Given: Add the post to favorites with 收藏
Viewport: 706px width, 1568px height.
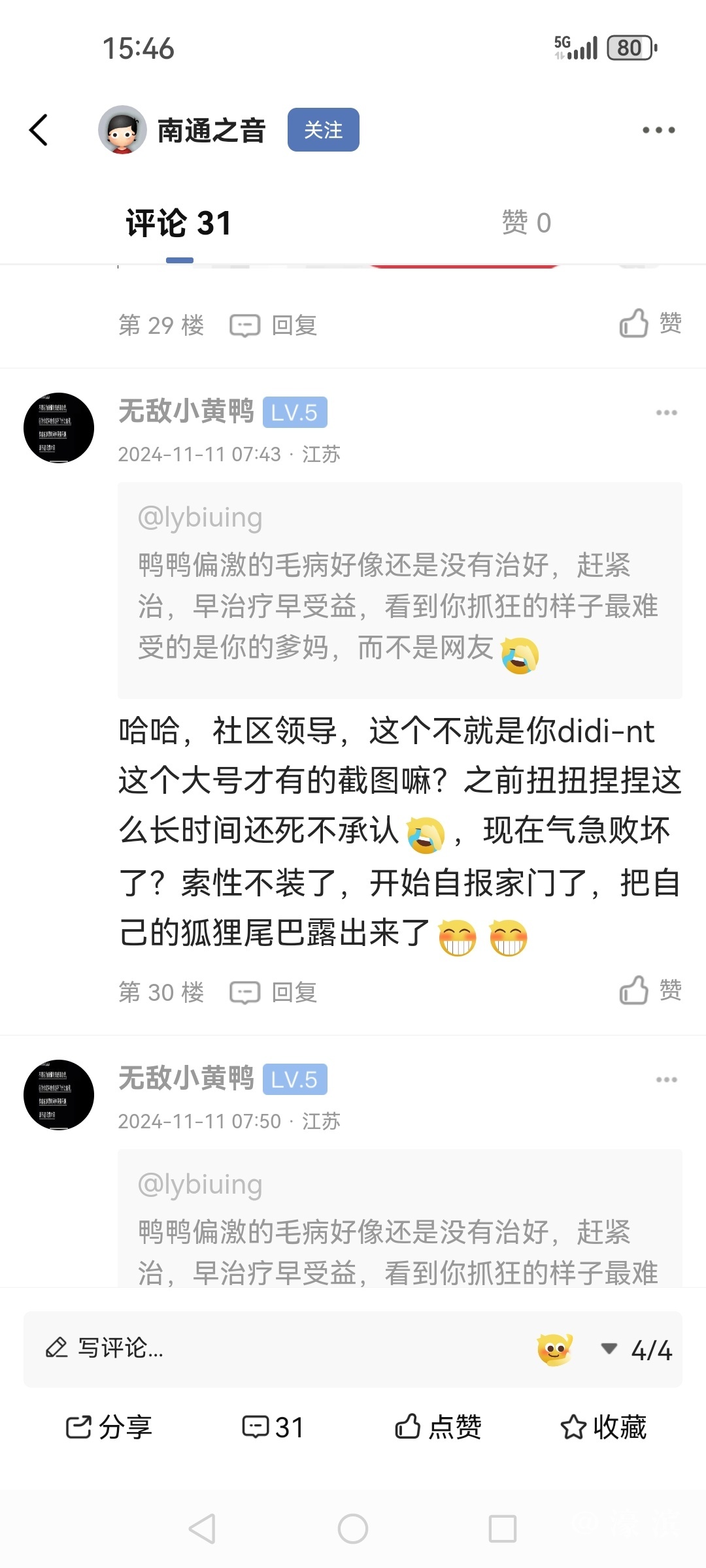Looking at the screenshot, I should tap(603, 1427).
